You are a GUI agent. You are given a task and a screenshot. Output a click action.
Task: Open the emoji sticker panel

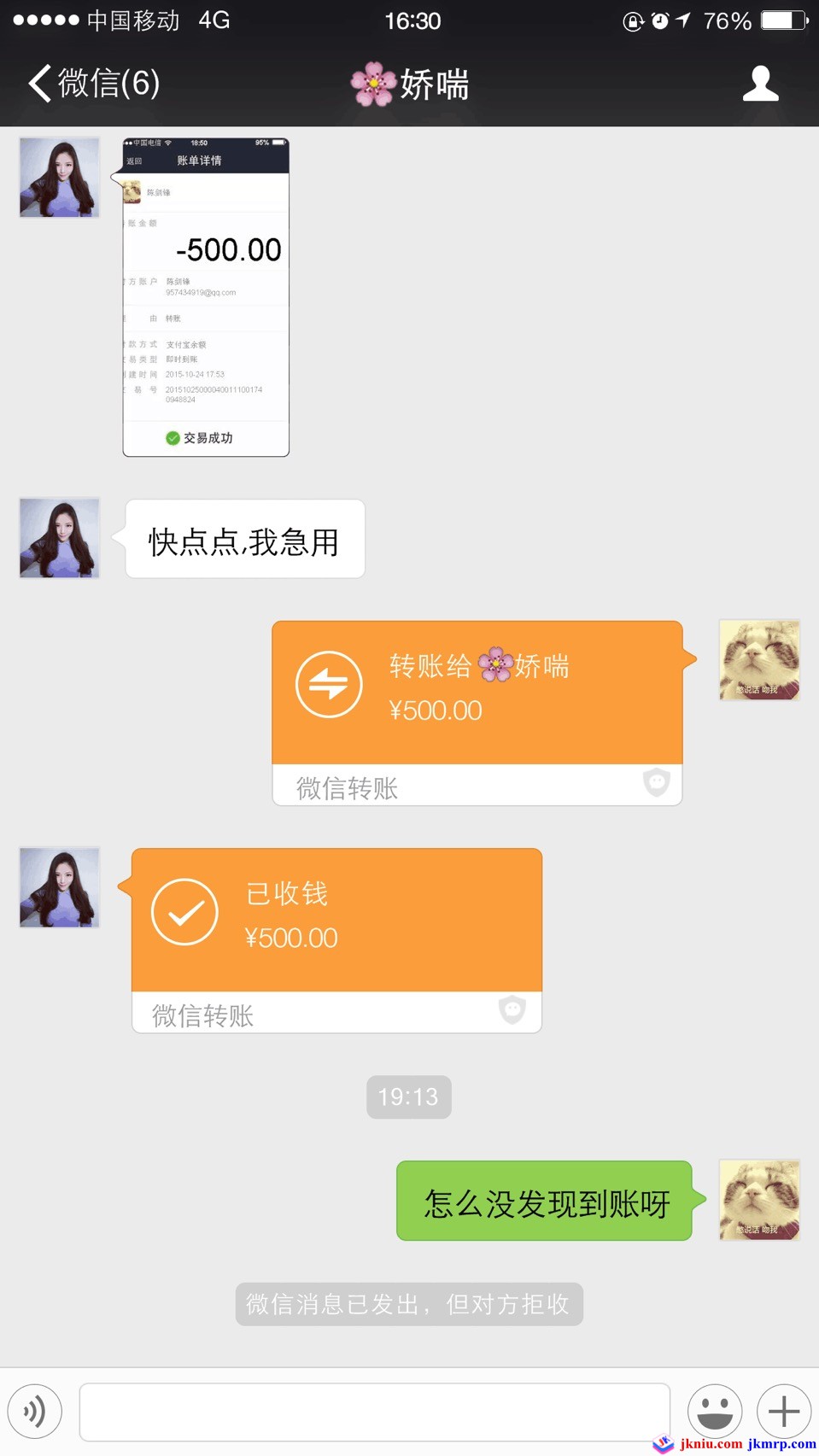point(714,1411)
